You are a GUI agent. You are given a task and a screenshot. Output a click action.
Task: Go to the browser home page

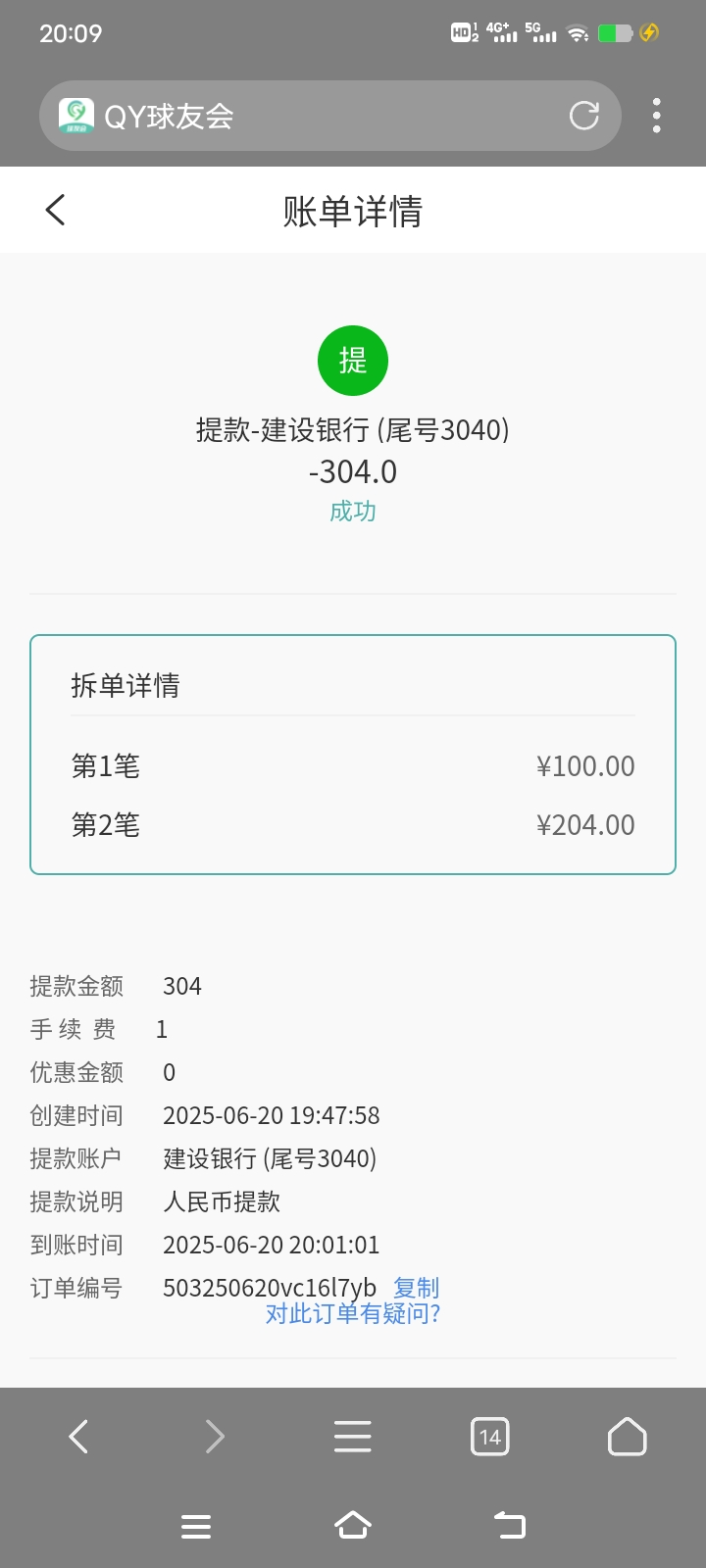tap(627, 1437)
